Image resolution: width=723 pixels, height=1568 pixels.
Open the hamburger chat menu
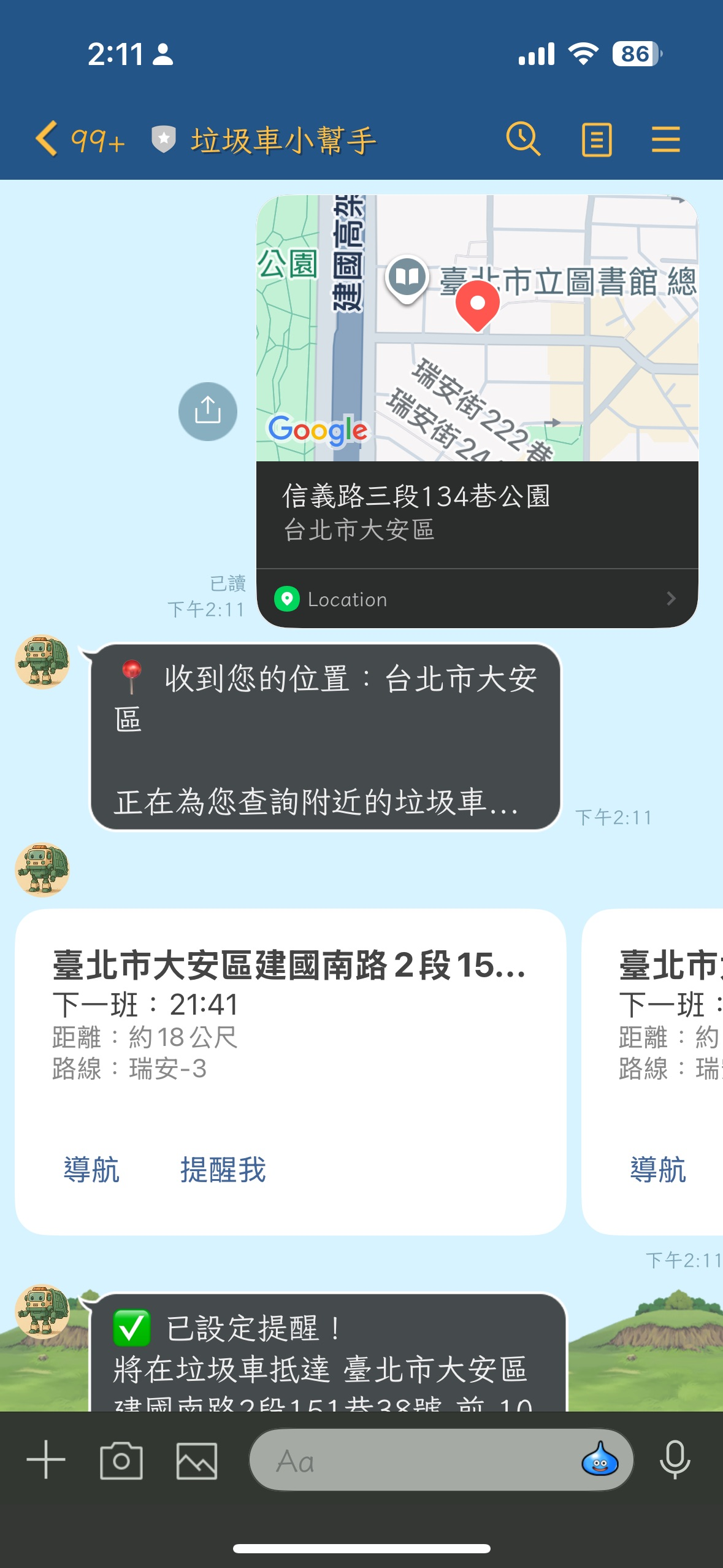click(x=665, y=139)
